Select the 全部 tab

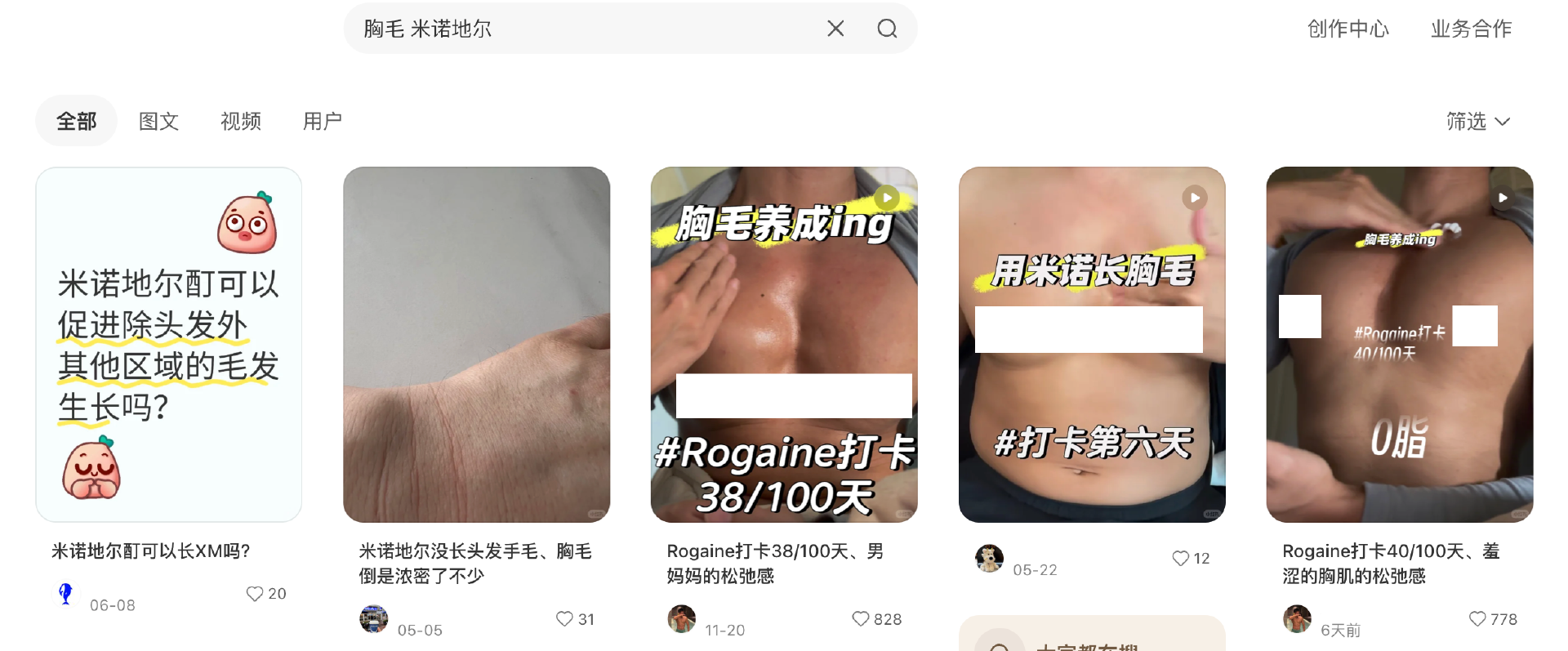(x=76, y=121)
